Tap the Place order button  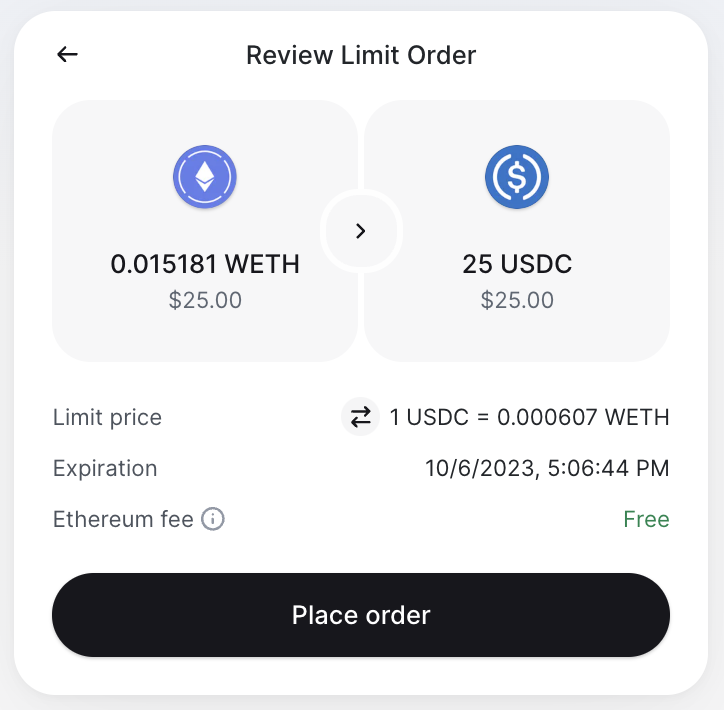(x=361, y=615)
